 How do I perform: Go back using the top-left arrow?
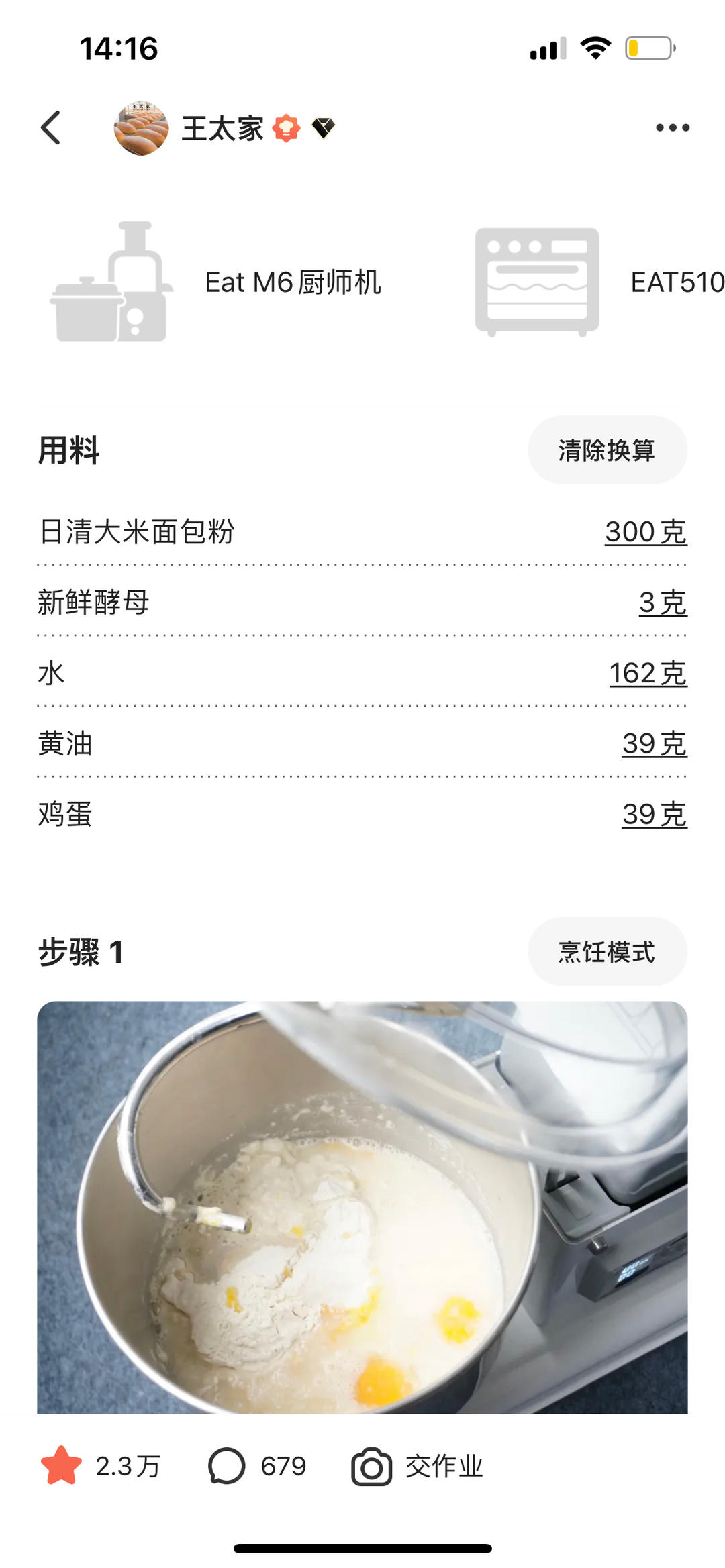(x=51, y=127)
